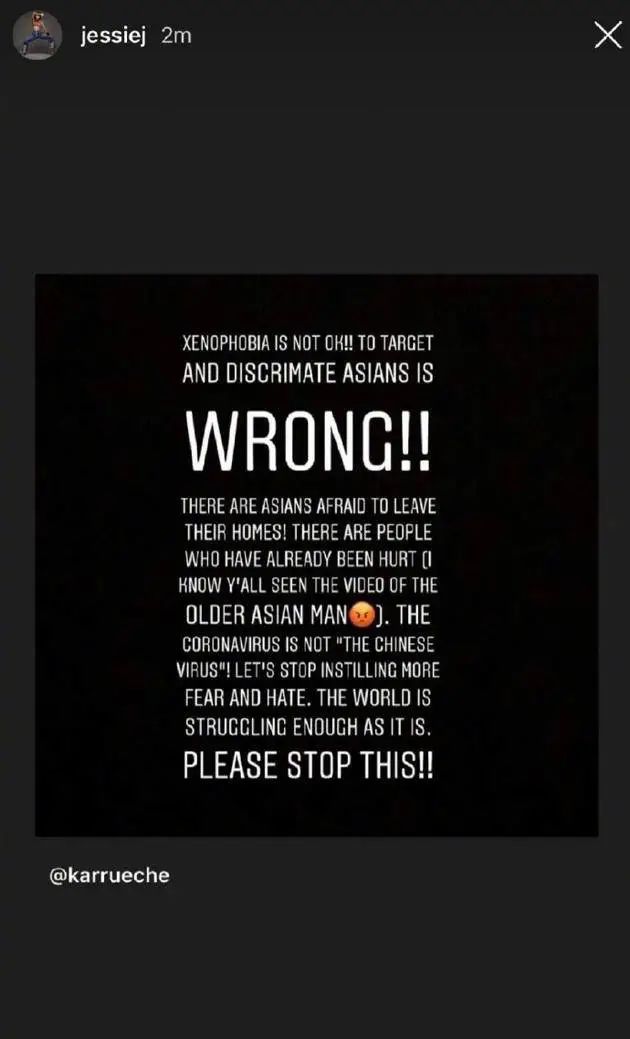Open jessiej's profile picture
Viewport: 630px width, 1039px height.
click(38, 37)
